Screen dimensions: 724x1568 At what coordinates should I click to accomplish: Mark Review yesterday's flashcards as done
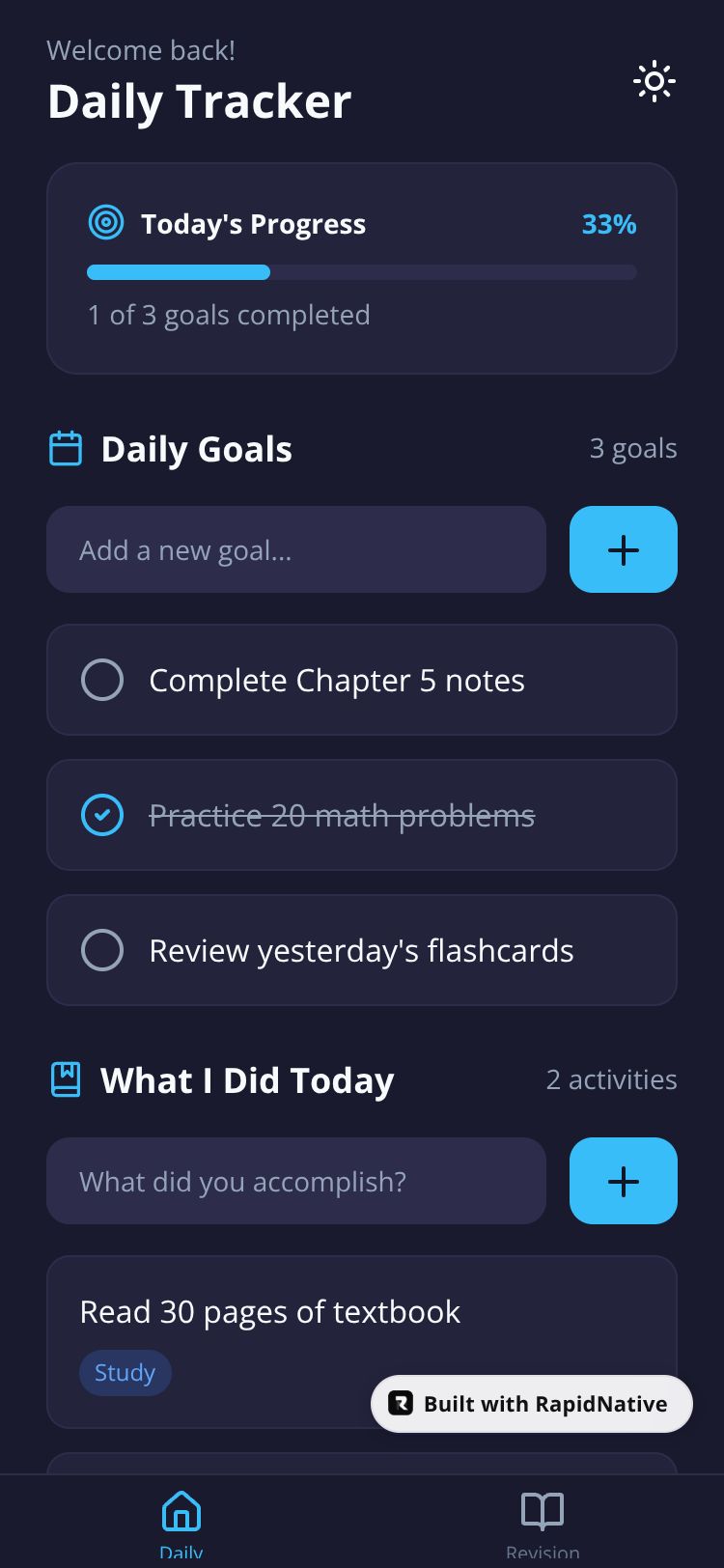(x=102, y=950)
